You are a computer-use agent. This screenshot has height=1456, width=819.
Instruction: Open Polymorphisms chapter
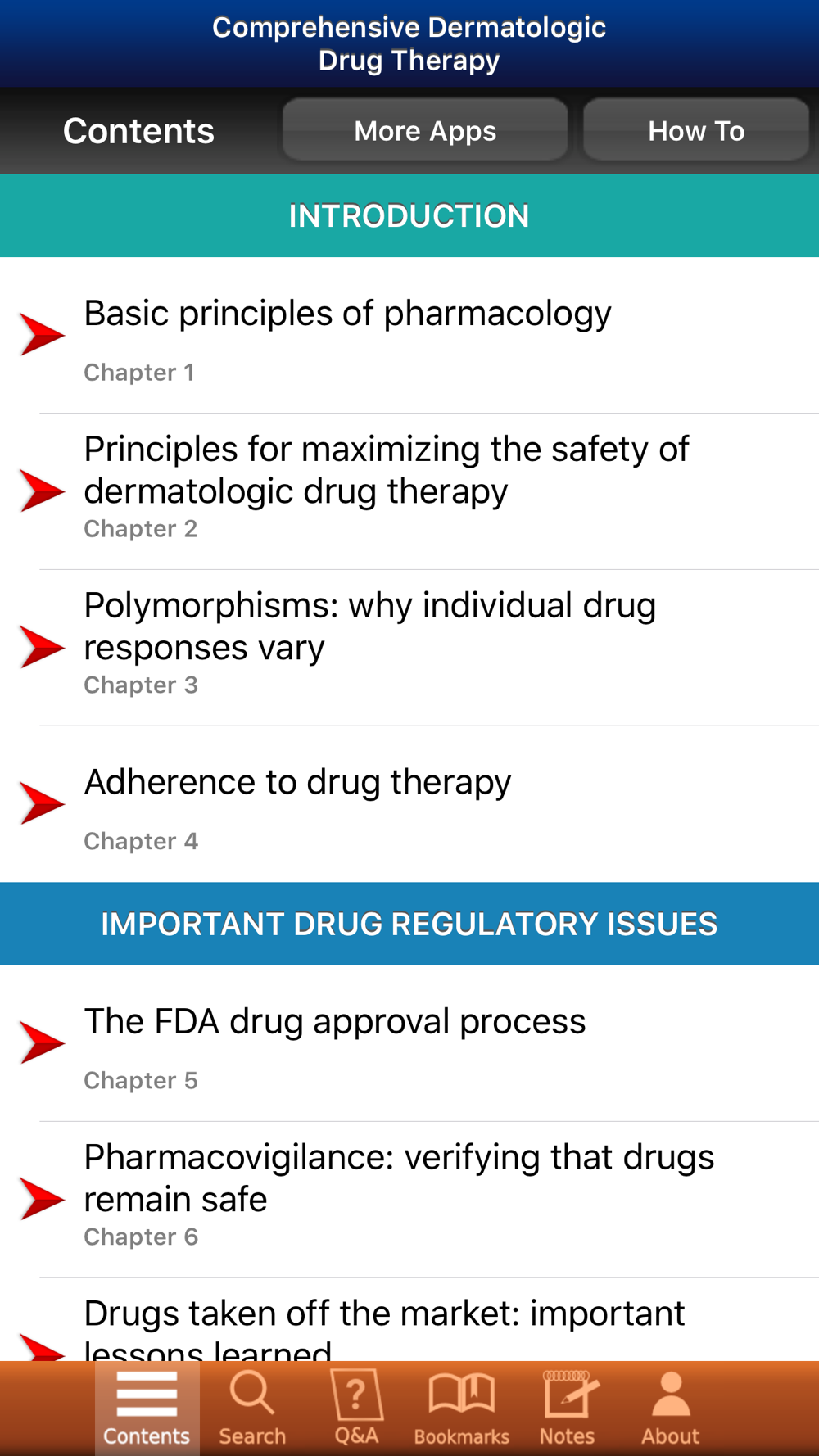click(409, 648)
